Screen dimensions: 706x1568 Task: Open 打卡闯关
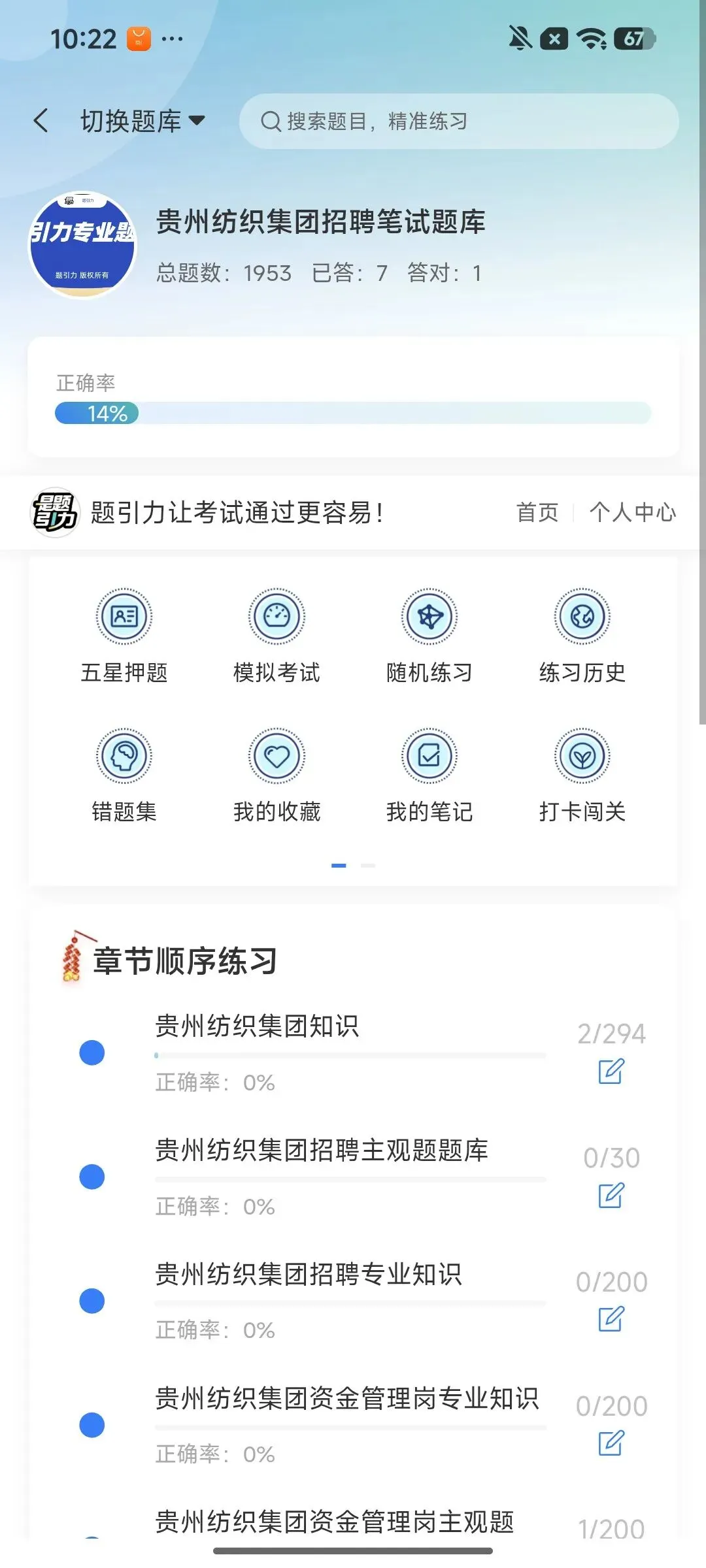582,776
